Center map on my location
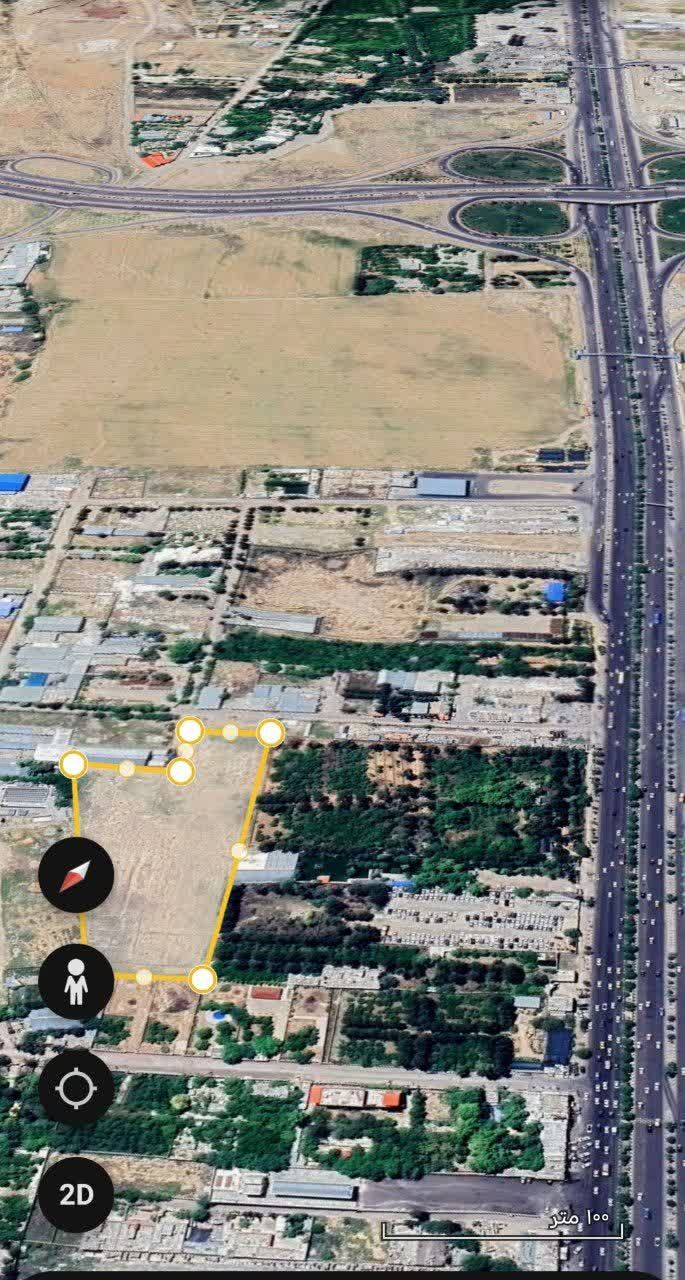This screenshot has width=685, height=1280. pyautogui.click(x=76, y=1088)
